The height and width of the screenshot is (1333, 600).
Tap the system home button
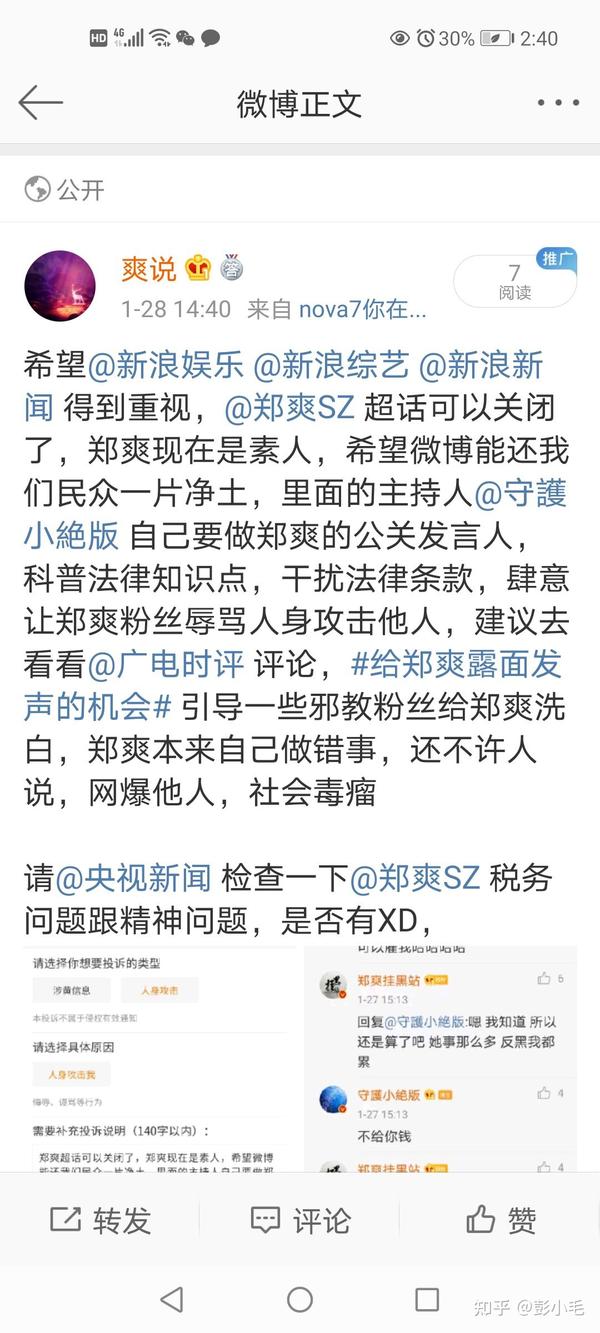(300, 1299)
